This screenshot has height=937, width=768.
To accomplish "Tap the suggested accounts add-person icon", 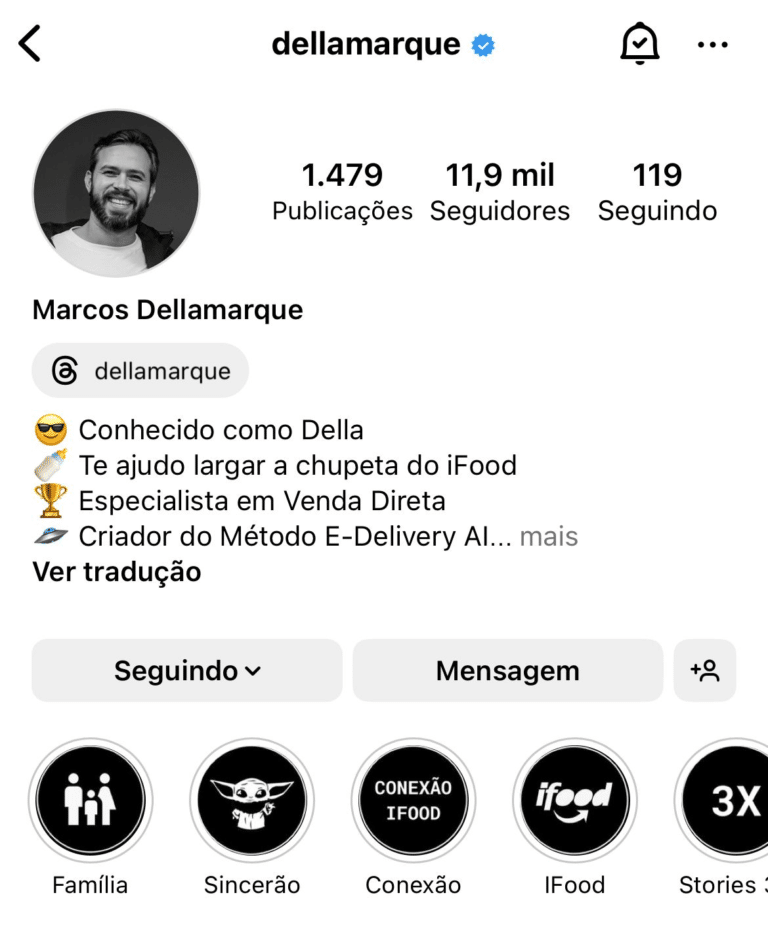I will 706,670.
